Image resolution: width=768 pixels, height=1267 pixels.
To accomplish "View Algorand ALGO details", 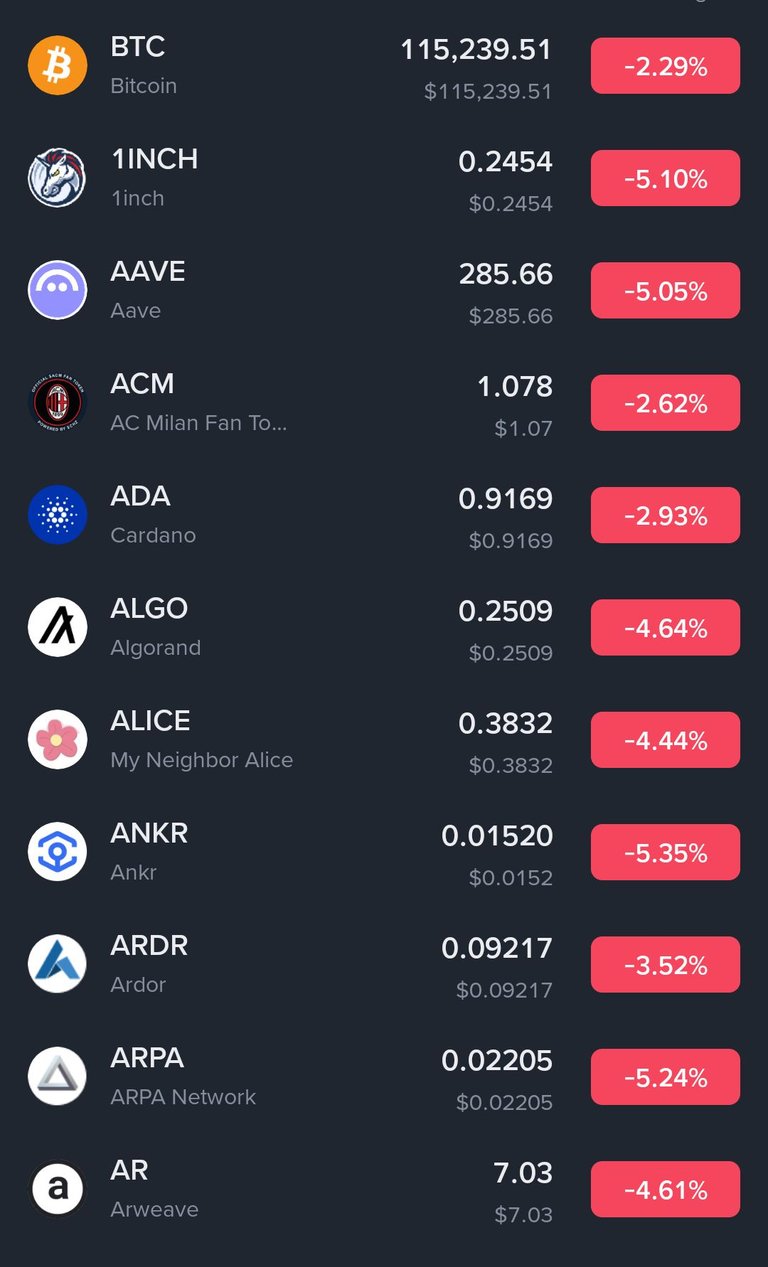I will coord(384,627).
